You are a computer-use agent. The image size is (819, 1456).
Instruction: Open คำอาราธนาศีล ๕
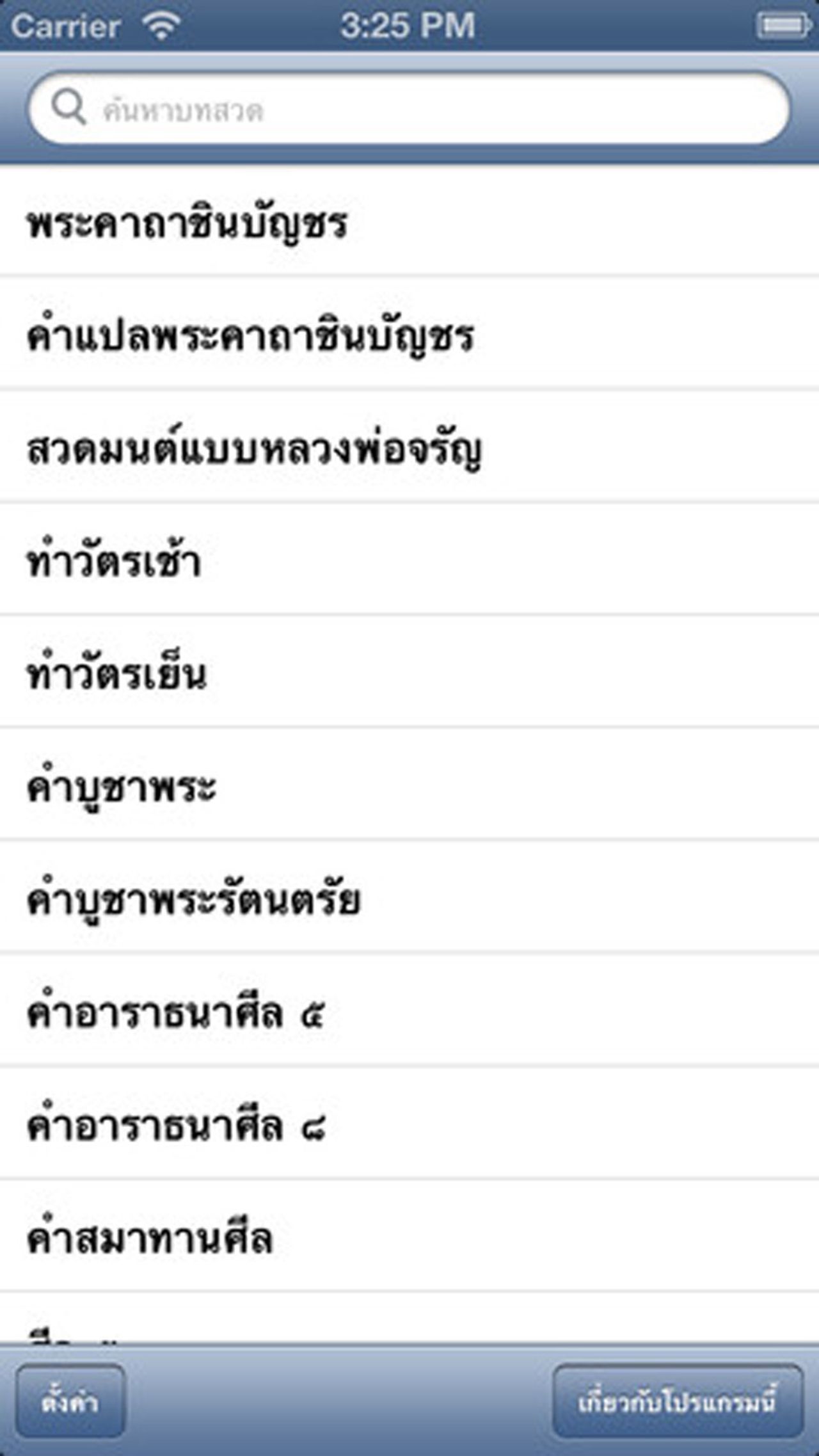click(409, 1012)
